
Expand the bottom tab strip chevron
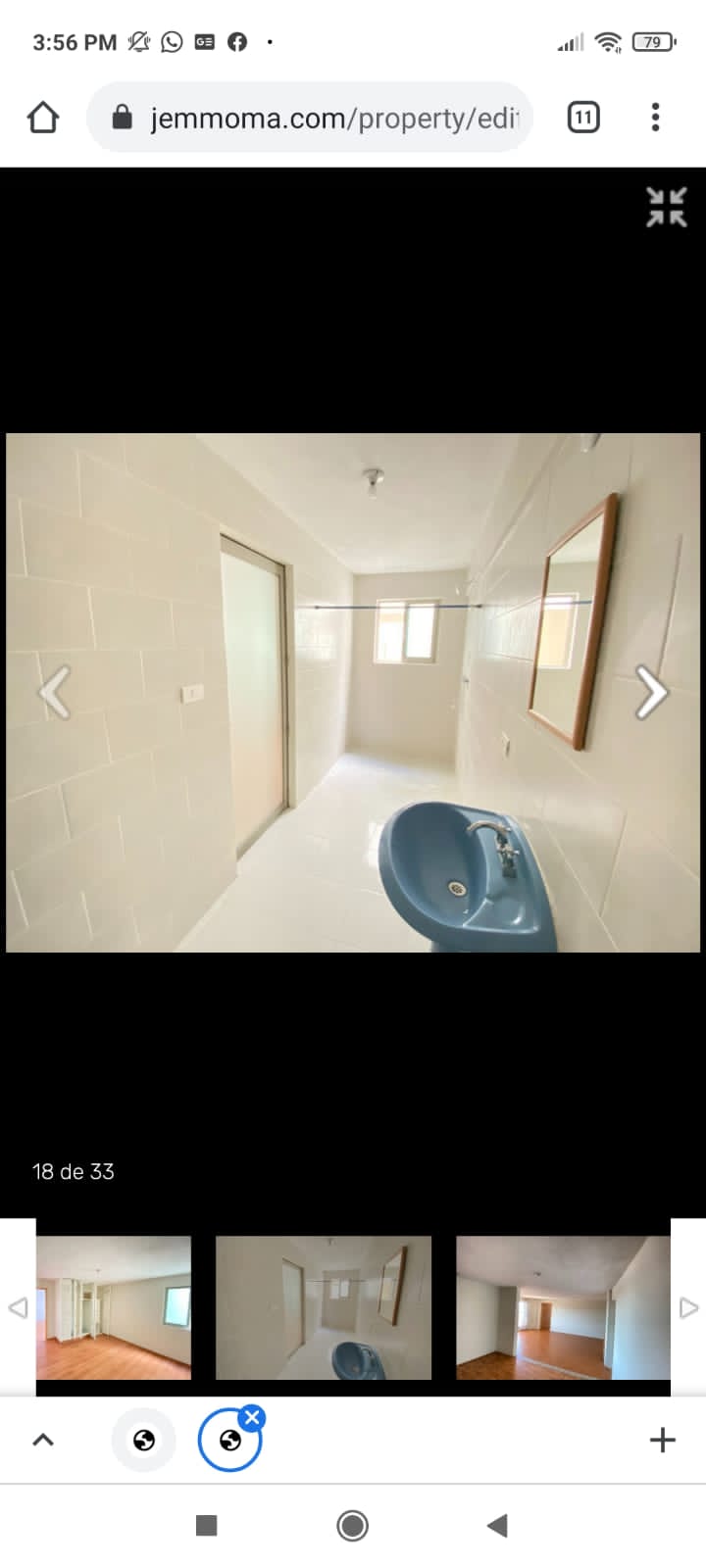[x=43, y=1440]
